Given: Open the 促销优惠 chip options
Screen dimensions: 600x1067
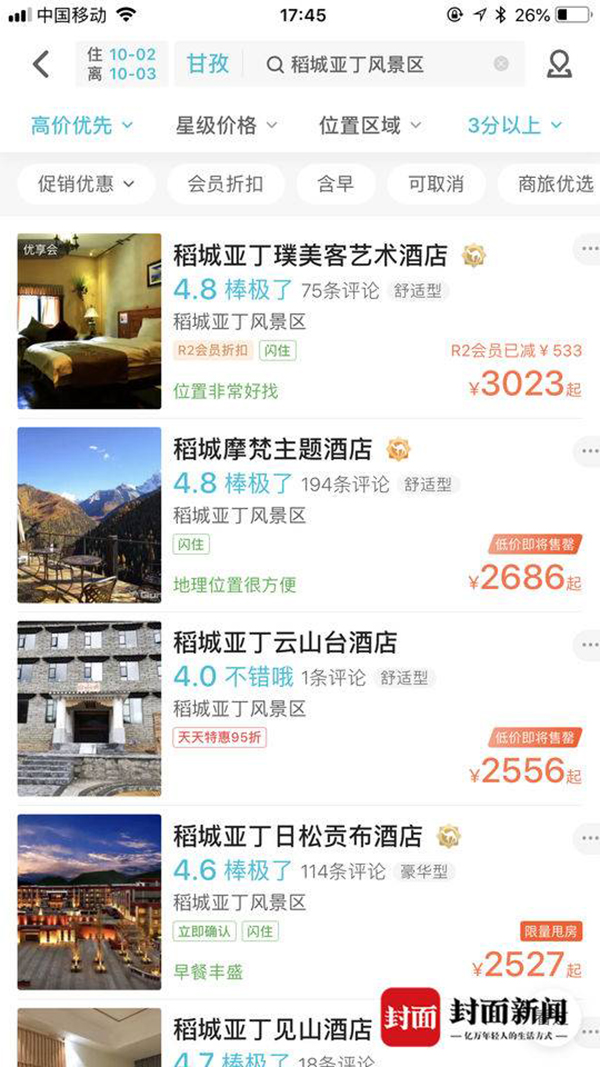Looking at the screenshot, I should coord(86,184).
